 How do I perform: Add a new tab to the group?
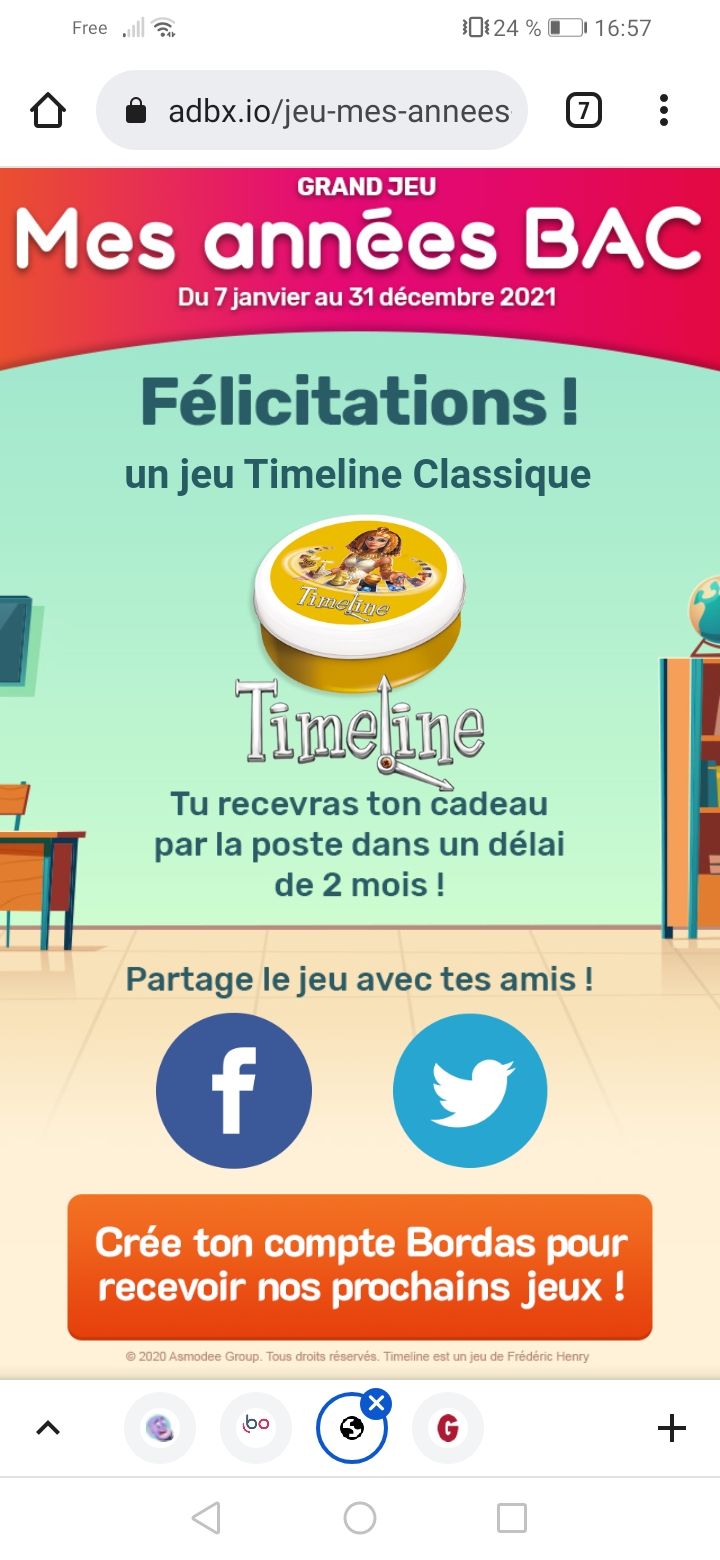tap(671, 1428)
